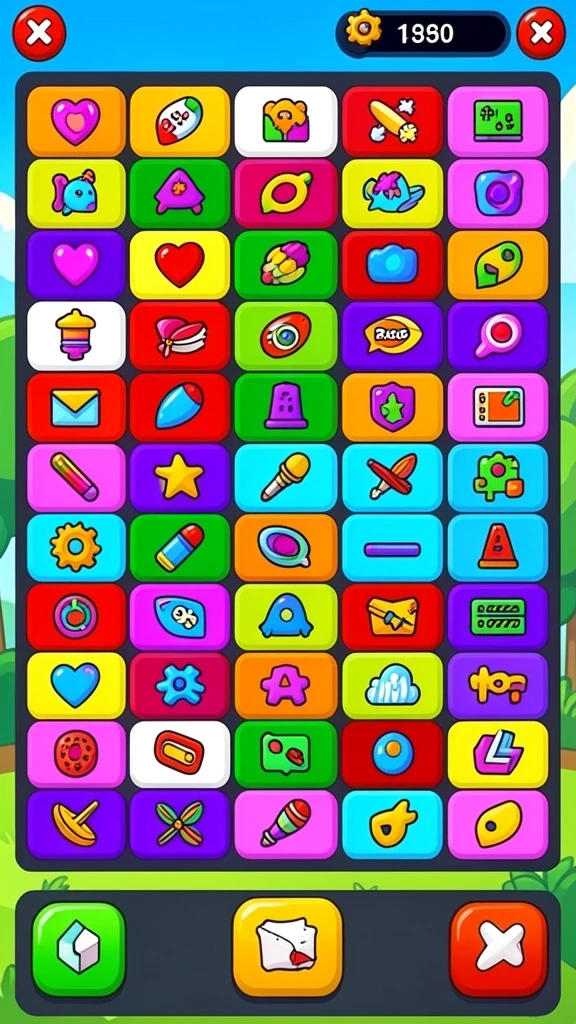Image resolution: width=576 pixels, height=1024 pixels.
Task: Choose the blue fish tile
Action: [x=76, y=193]
